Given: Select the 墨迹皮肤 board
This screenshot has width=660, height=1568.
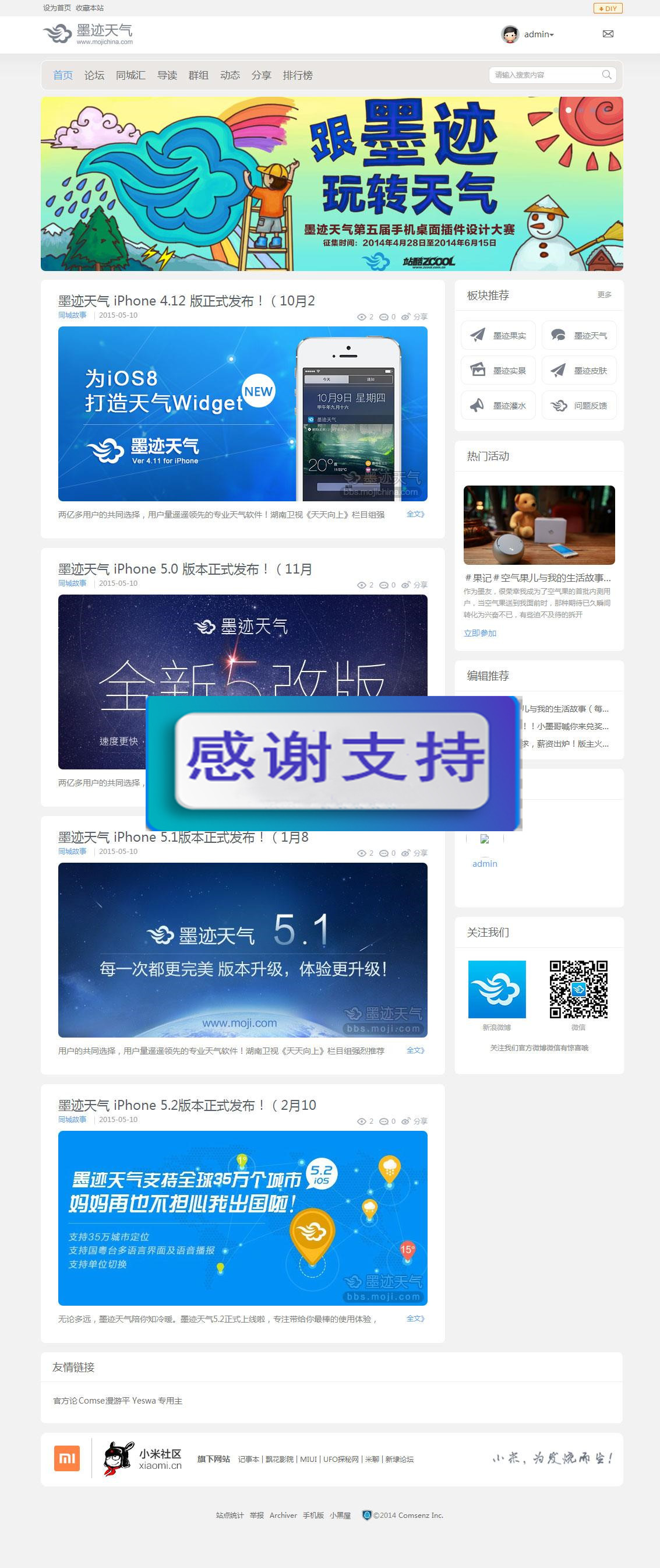Looking at the screenshot, I should tap(579, 371).
